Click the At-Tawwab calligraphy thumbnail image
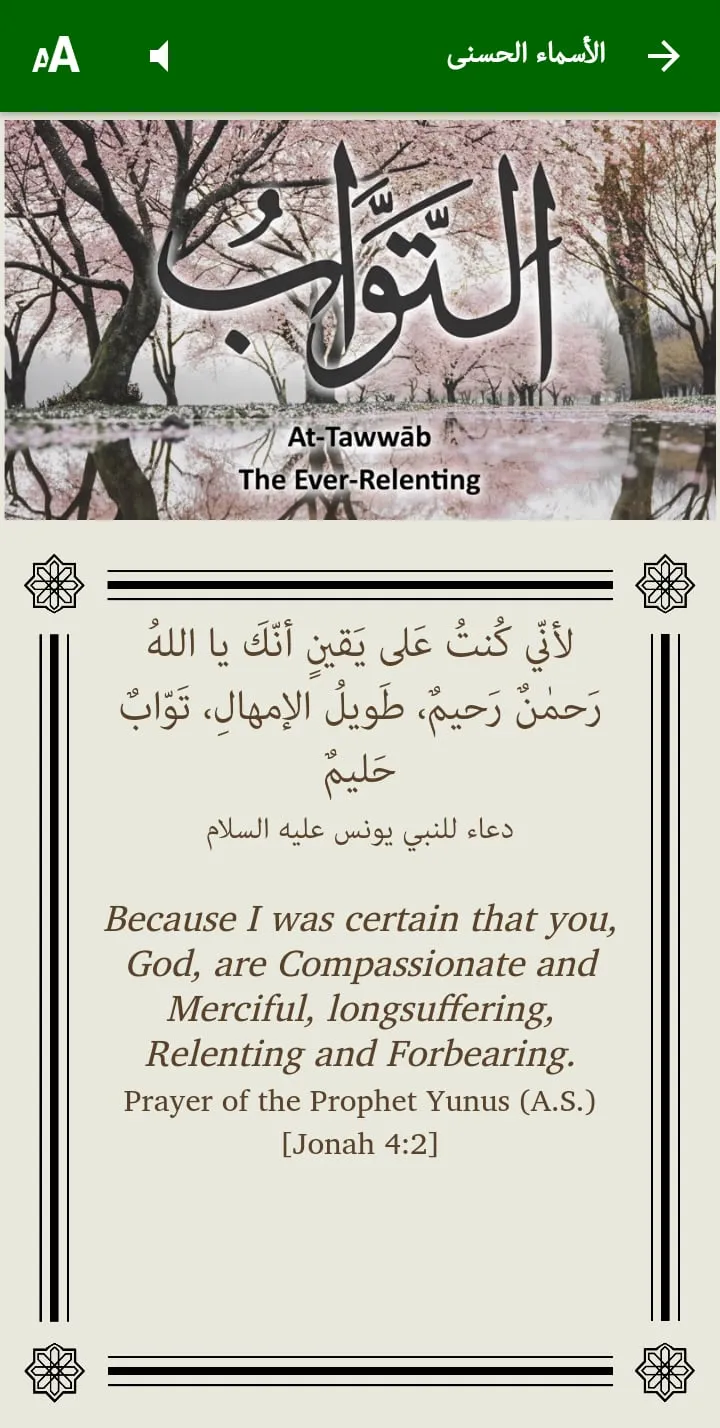The width and height of the screenshot is (720, 1428). pos(360,320)
